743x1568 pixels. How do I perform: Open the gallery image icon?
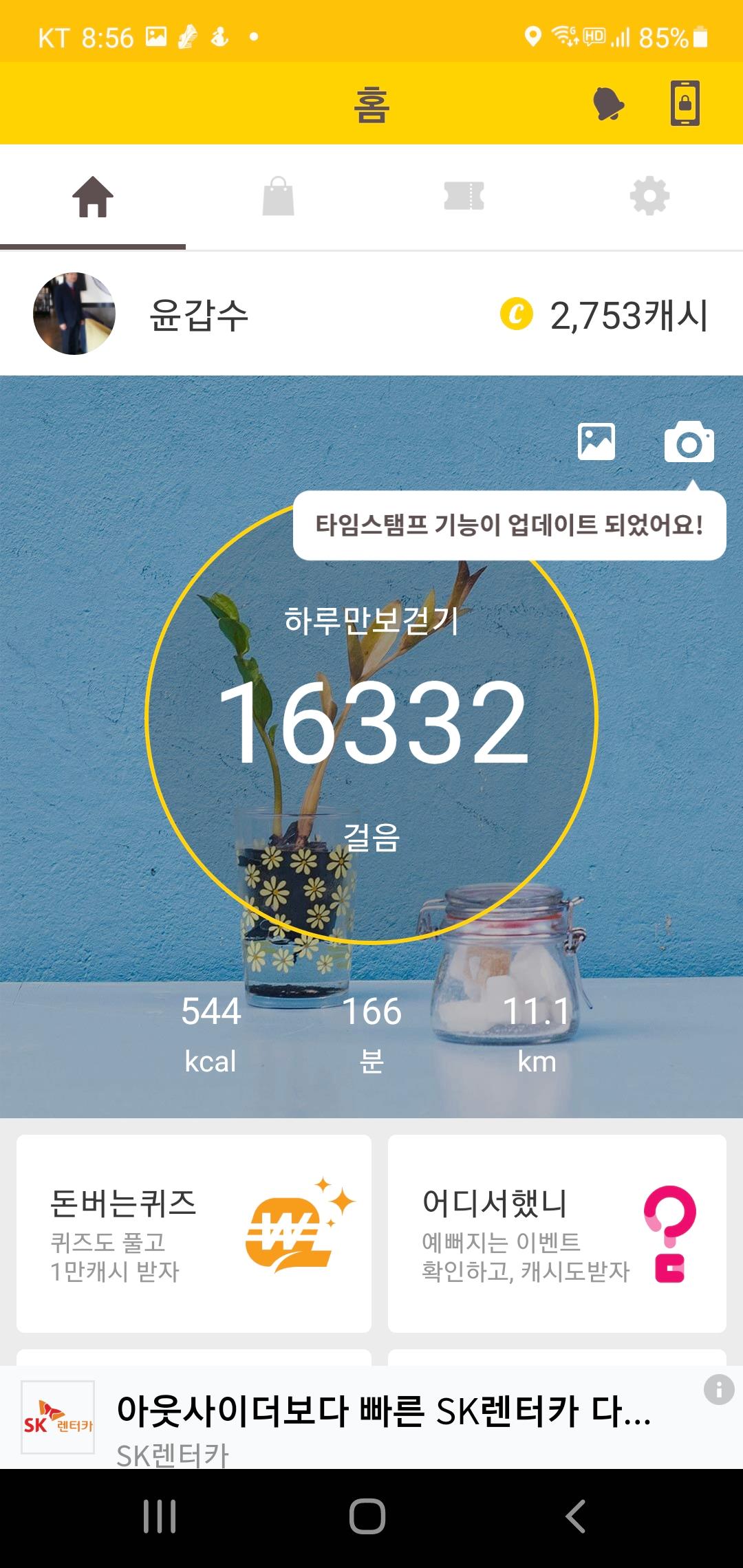point(596,442)
